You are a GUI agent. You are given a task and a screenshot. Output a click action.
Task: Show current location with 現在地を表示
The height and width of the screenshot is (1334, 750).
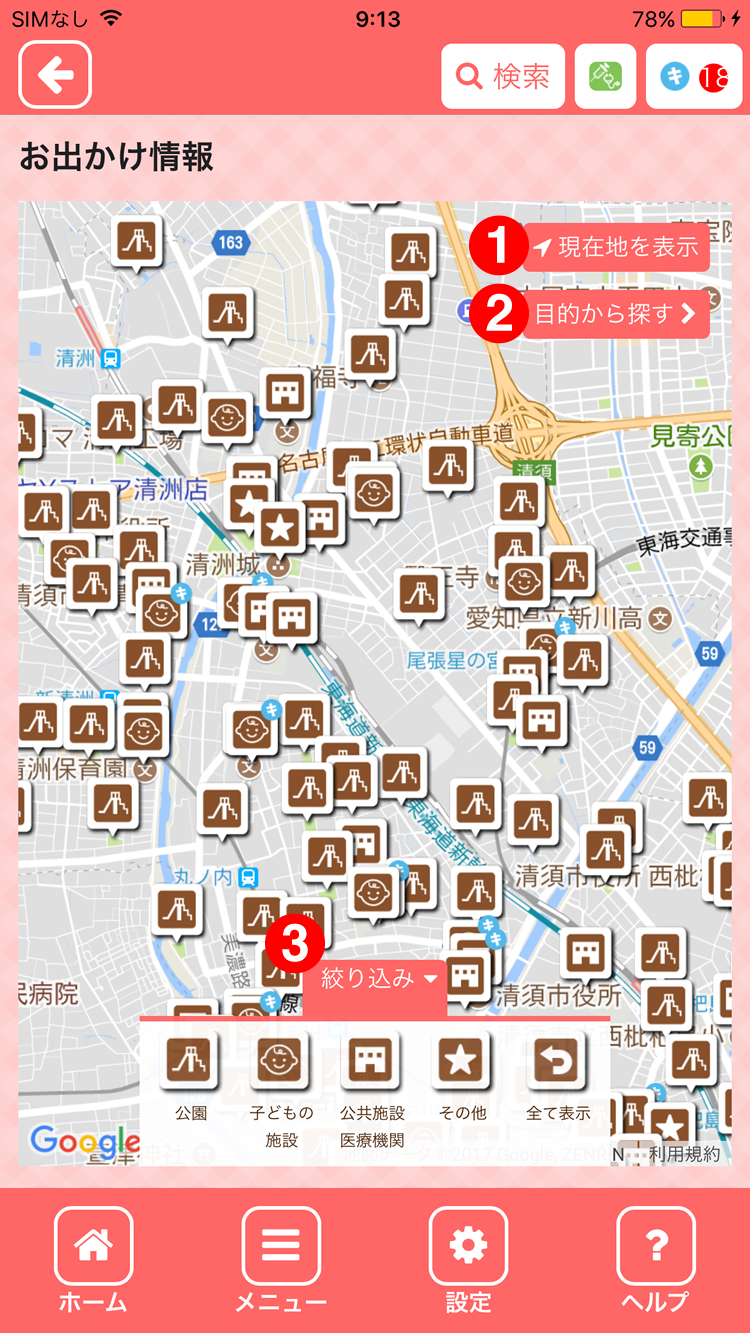pos(616,247)
